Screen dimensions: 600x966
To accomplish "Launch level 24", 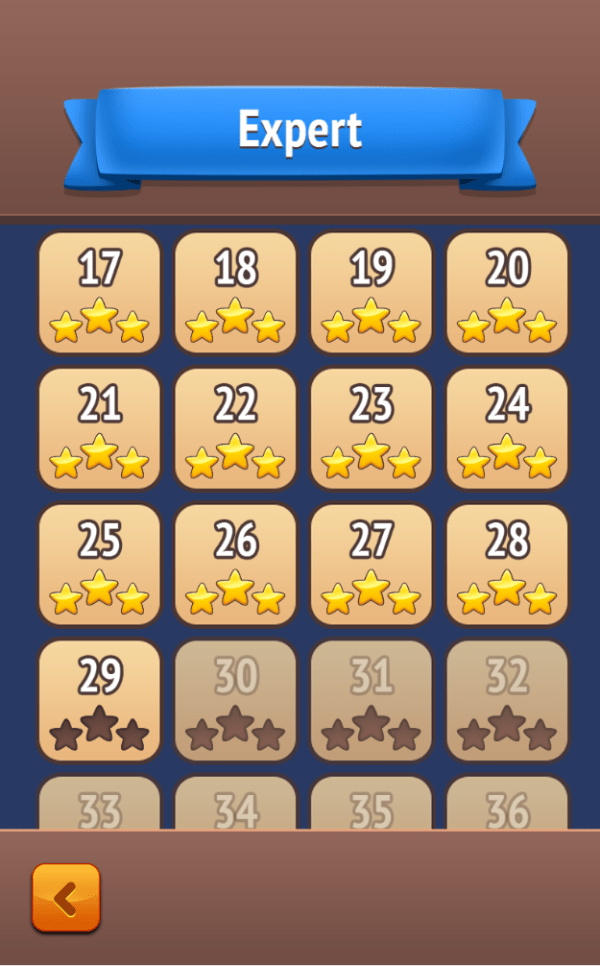I will pos(507,429).
